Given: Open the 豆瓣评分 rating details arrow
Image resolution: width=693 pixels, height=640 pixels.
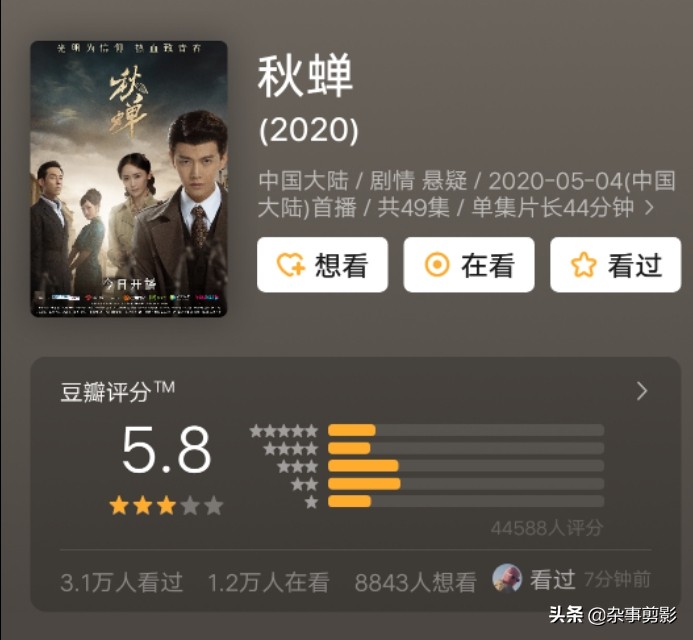Looking at the screenshot, I should [x=642, y=391].
